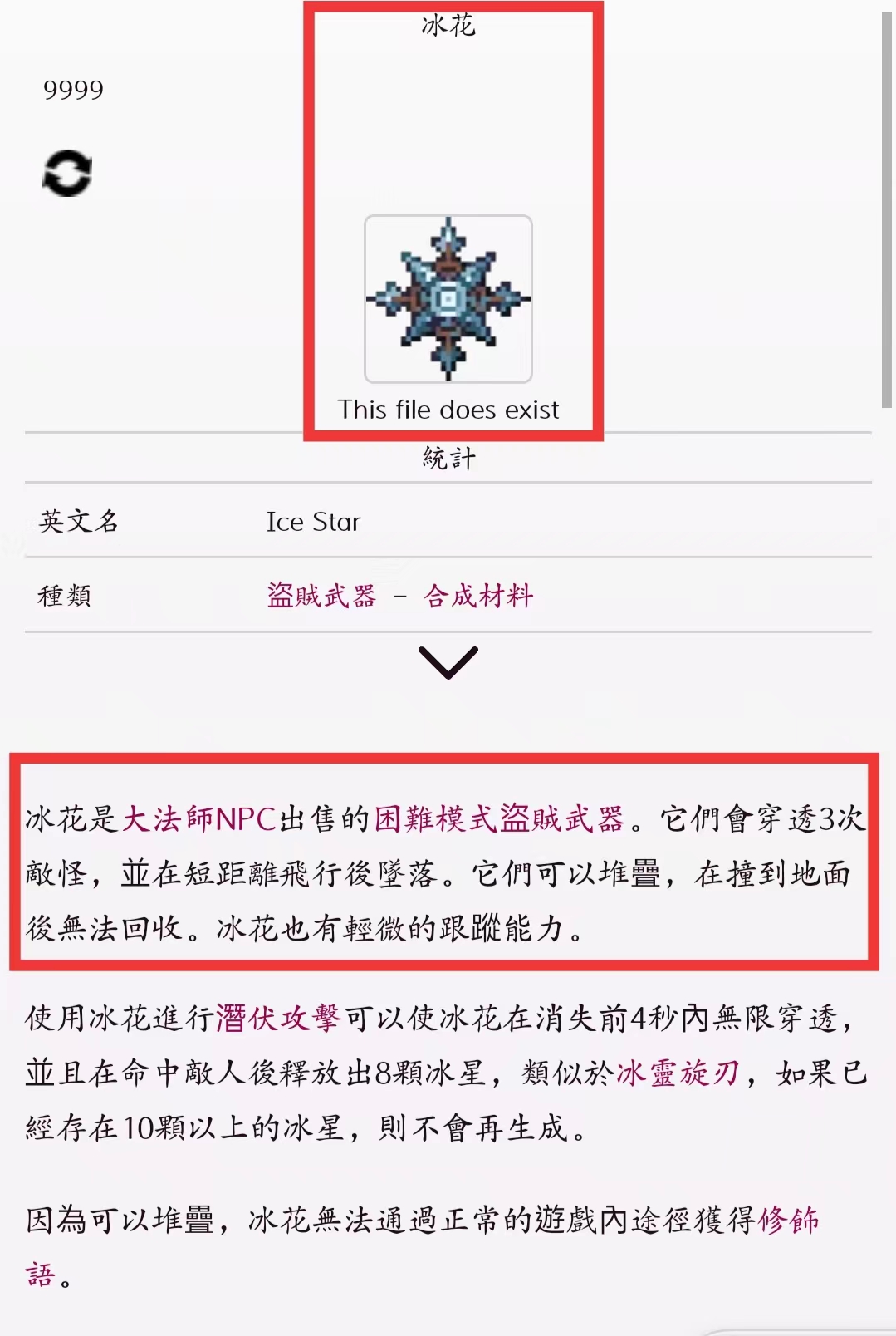Open the 潛伏攻擊 link

[x=279, y=1018]
